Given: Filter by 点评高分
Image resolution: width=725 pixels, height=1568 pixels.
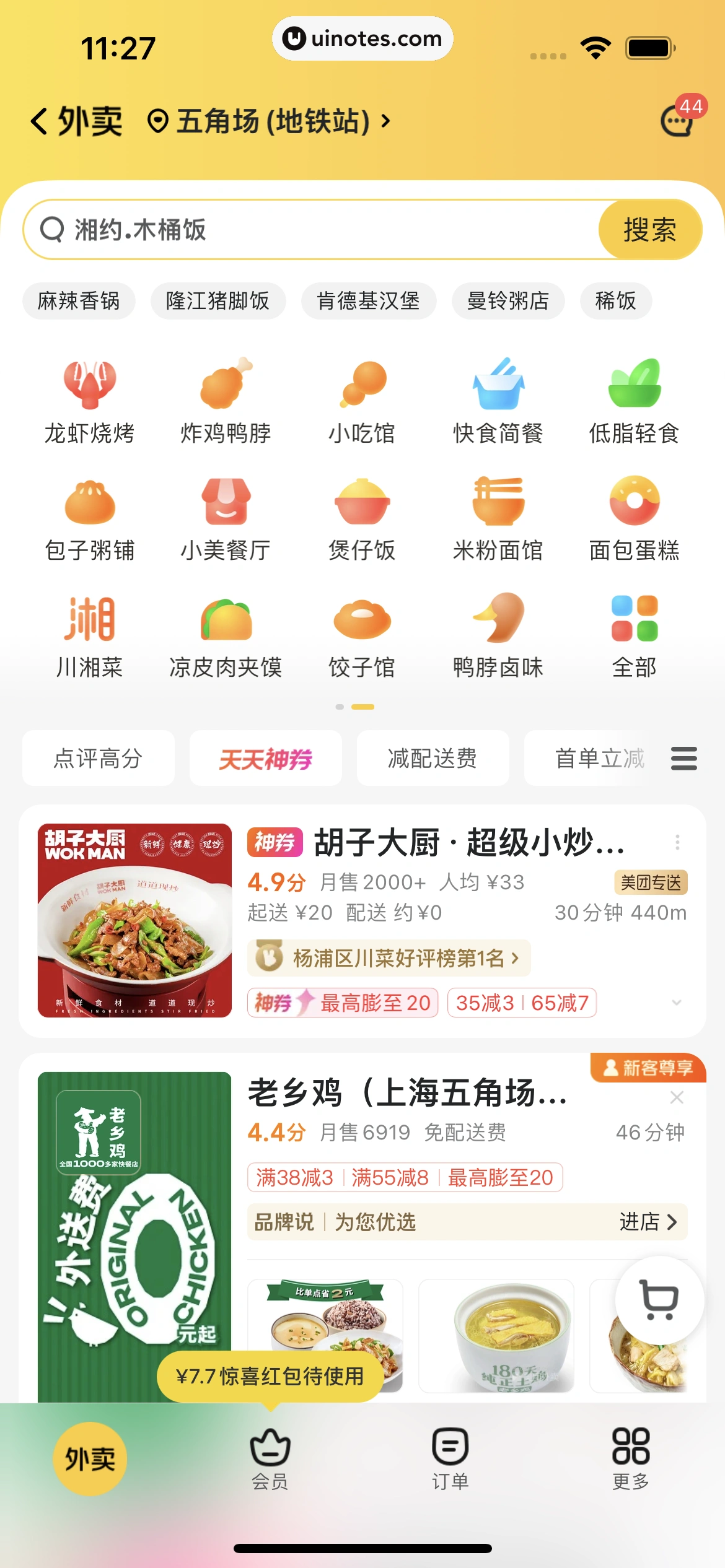Looking at the screenshot, I should [x=98, y=758].
